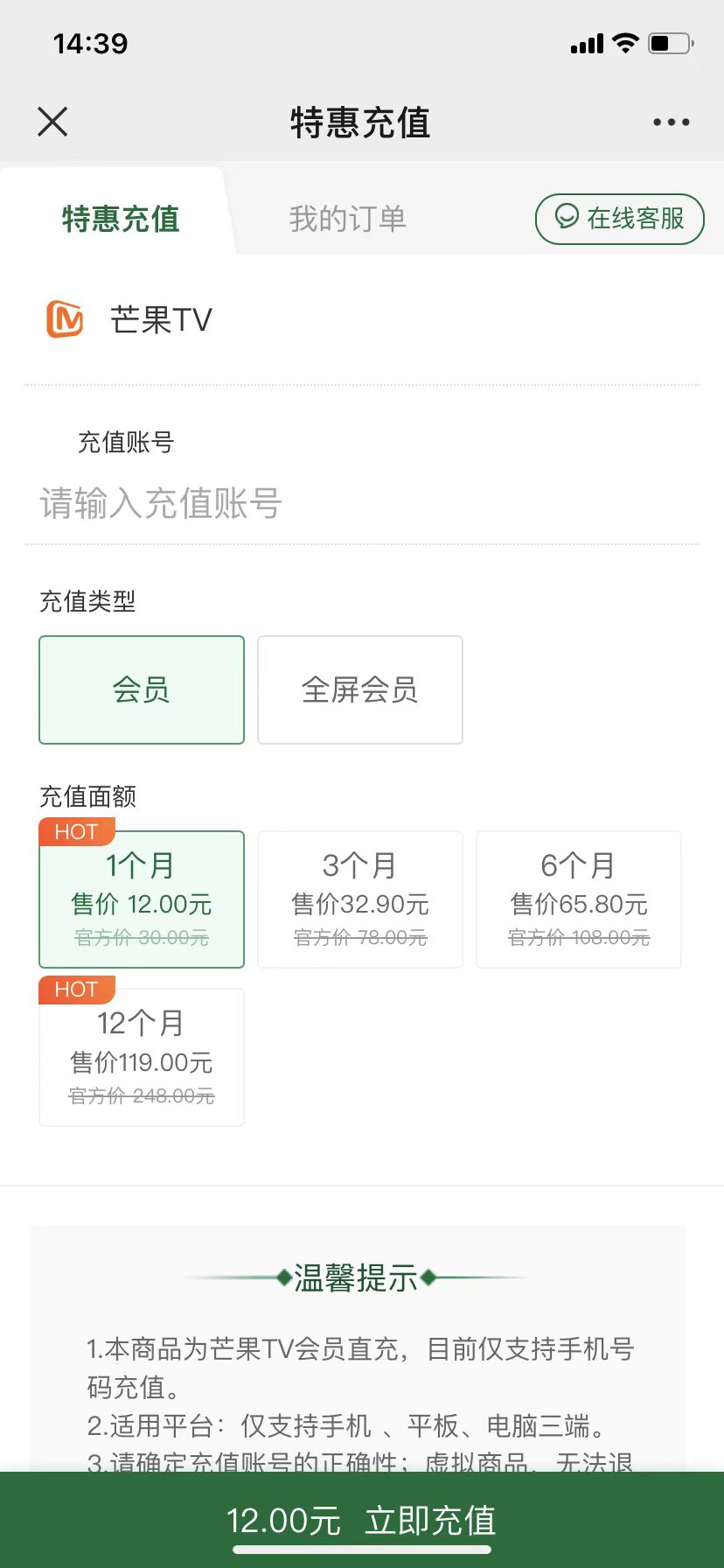Contact 在线客服 support
The width and height of the screenshot is (724, 1568).
pos(619,219)
